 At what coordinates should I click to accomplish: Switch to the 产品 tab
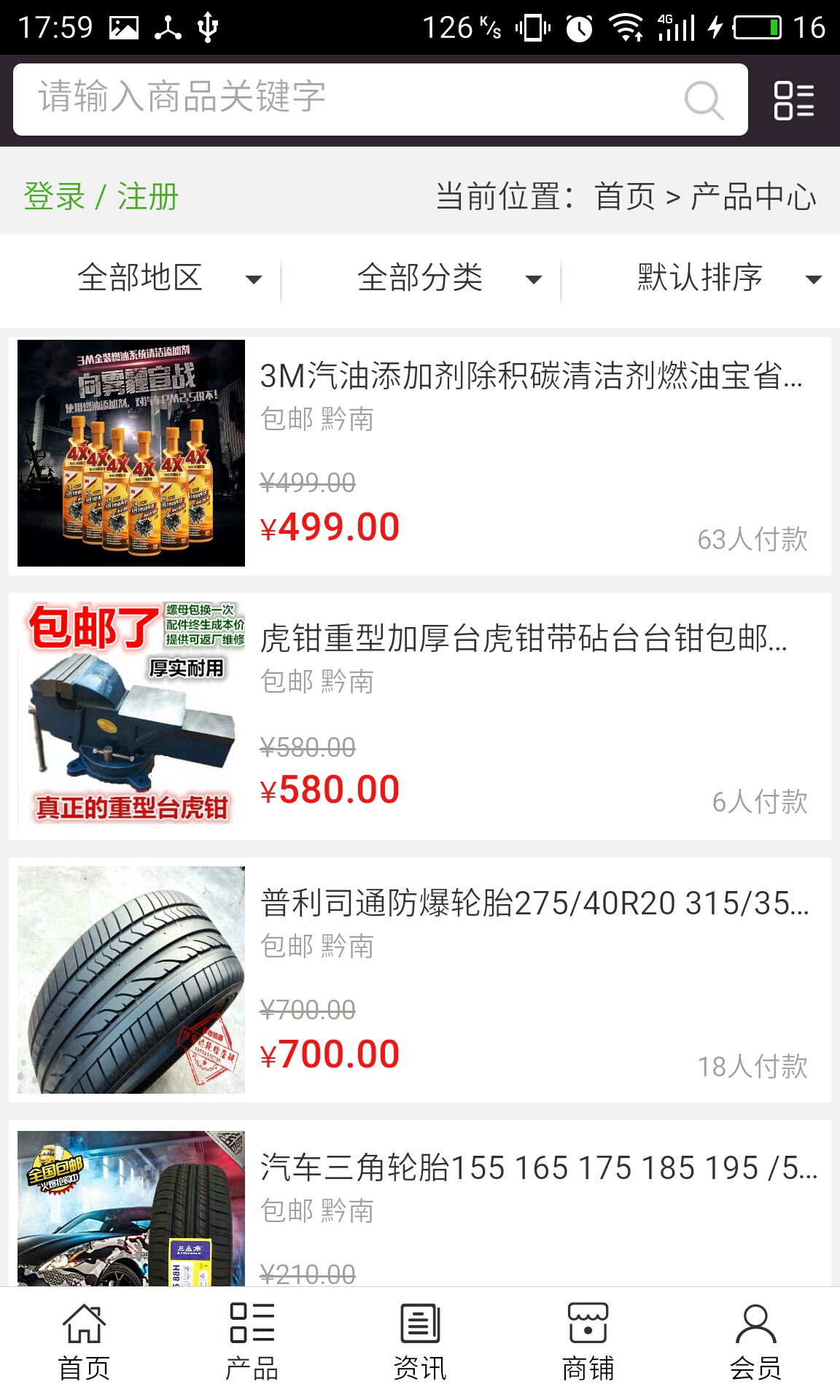252,1342
